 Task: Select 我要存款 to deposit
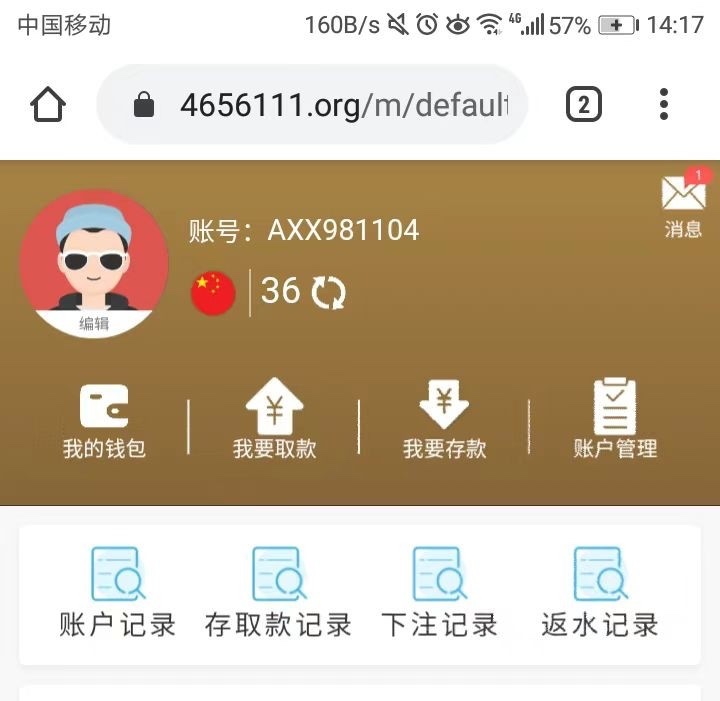444,421
